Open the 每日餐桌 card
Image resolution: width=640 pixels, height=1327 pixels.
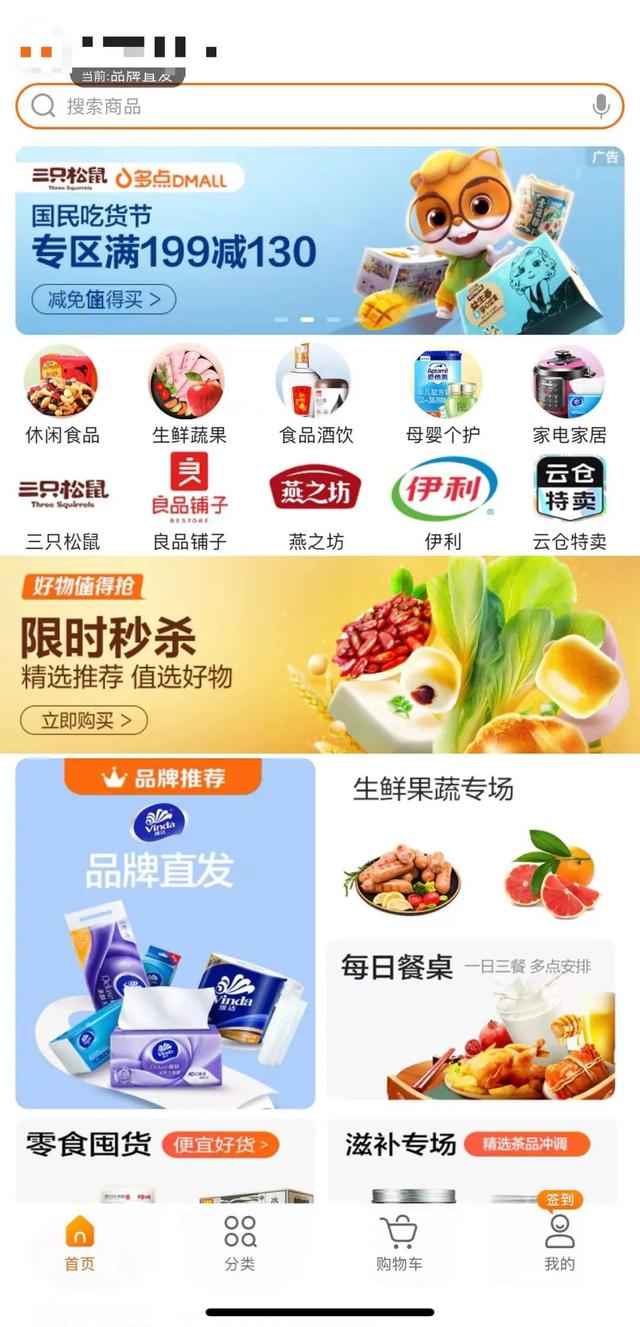coord(470,1019)
